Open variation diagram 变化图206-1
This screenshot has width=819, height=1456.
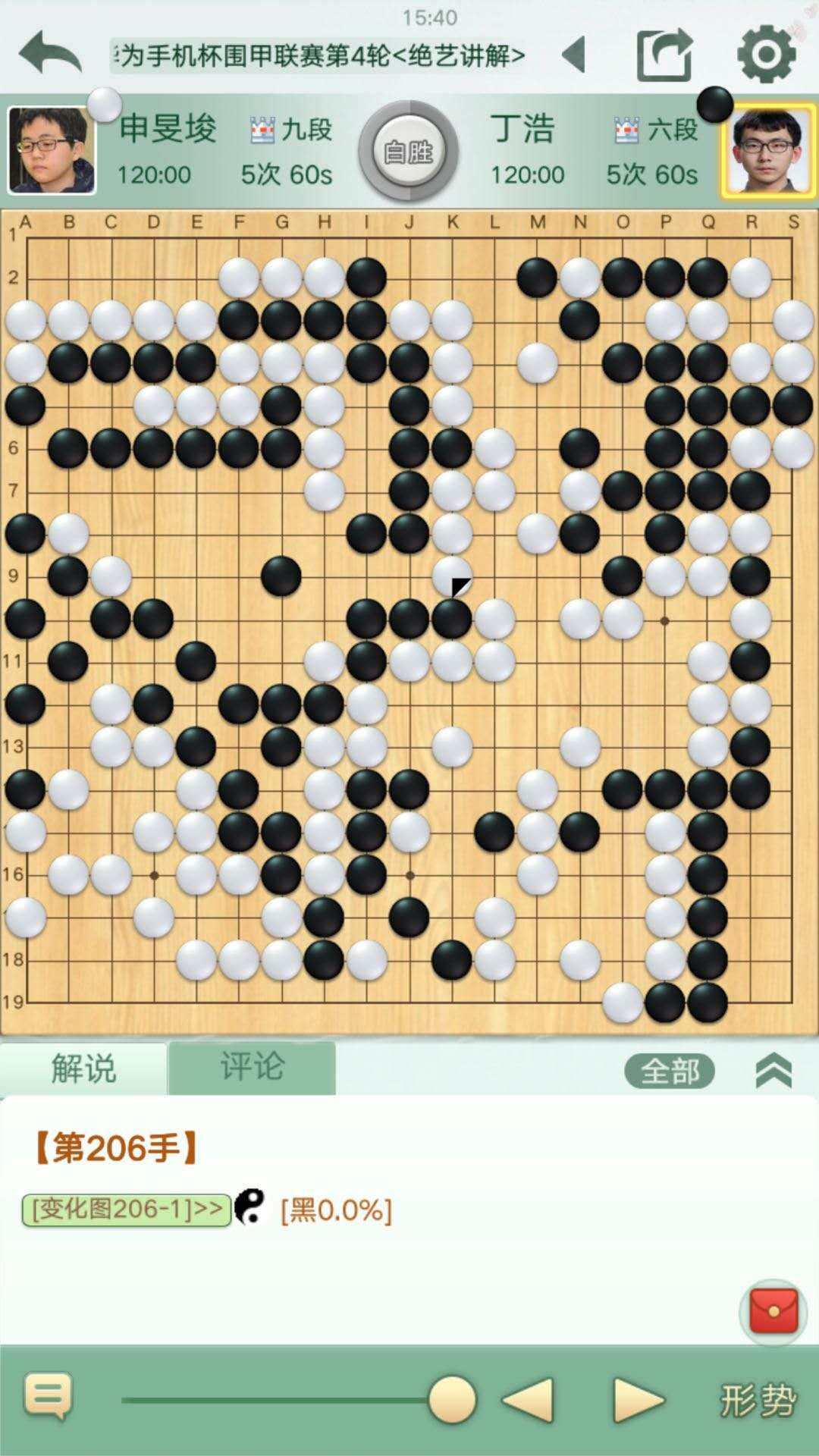click(x=126, y=1208)
